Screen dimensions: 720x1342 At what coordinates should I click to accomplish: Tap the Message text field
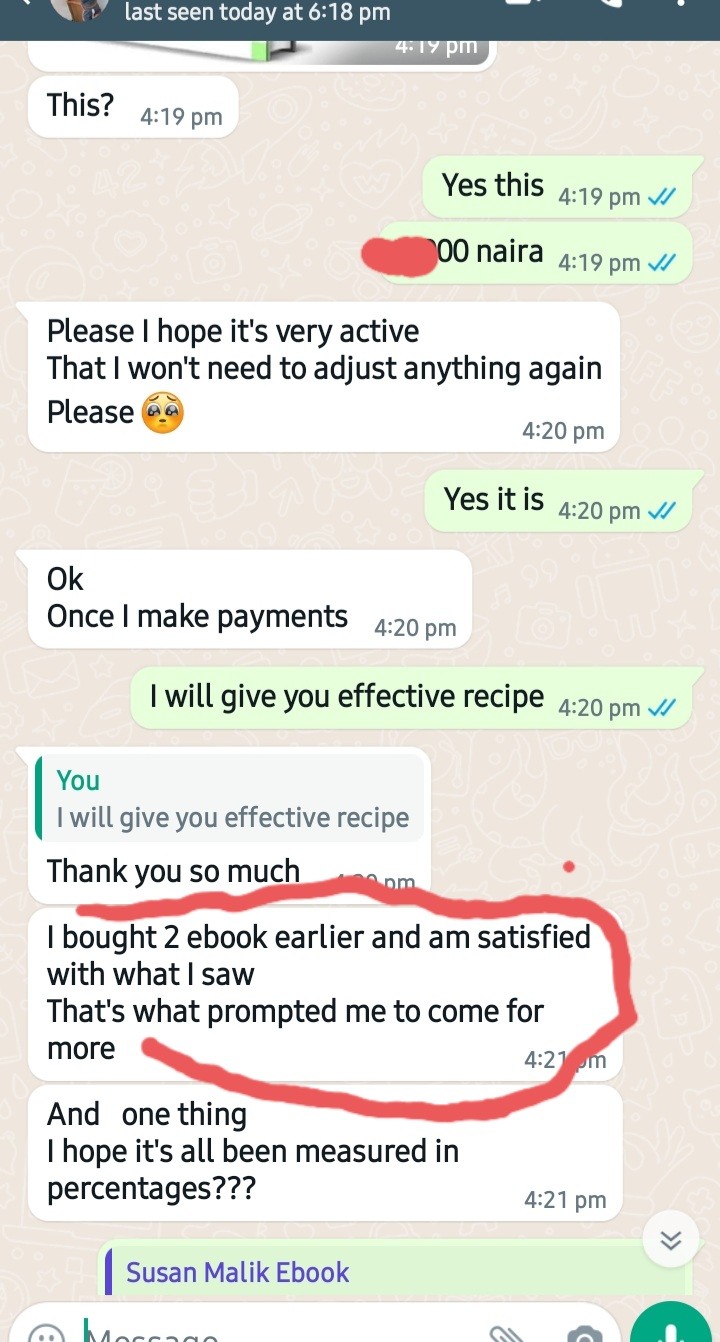280,1332
